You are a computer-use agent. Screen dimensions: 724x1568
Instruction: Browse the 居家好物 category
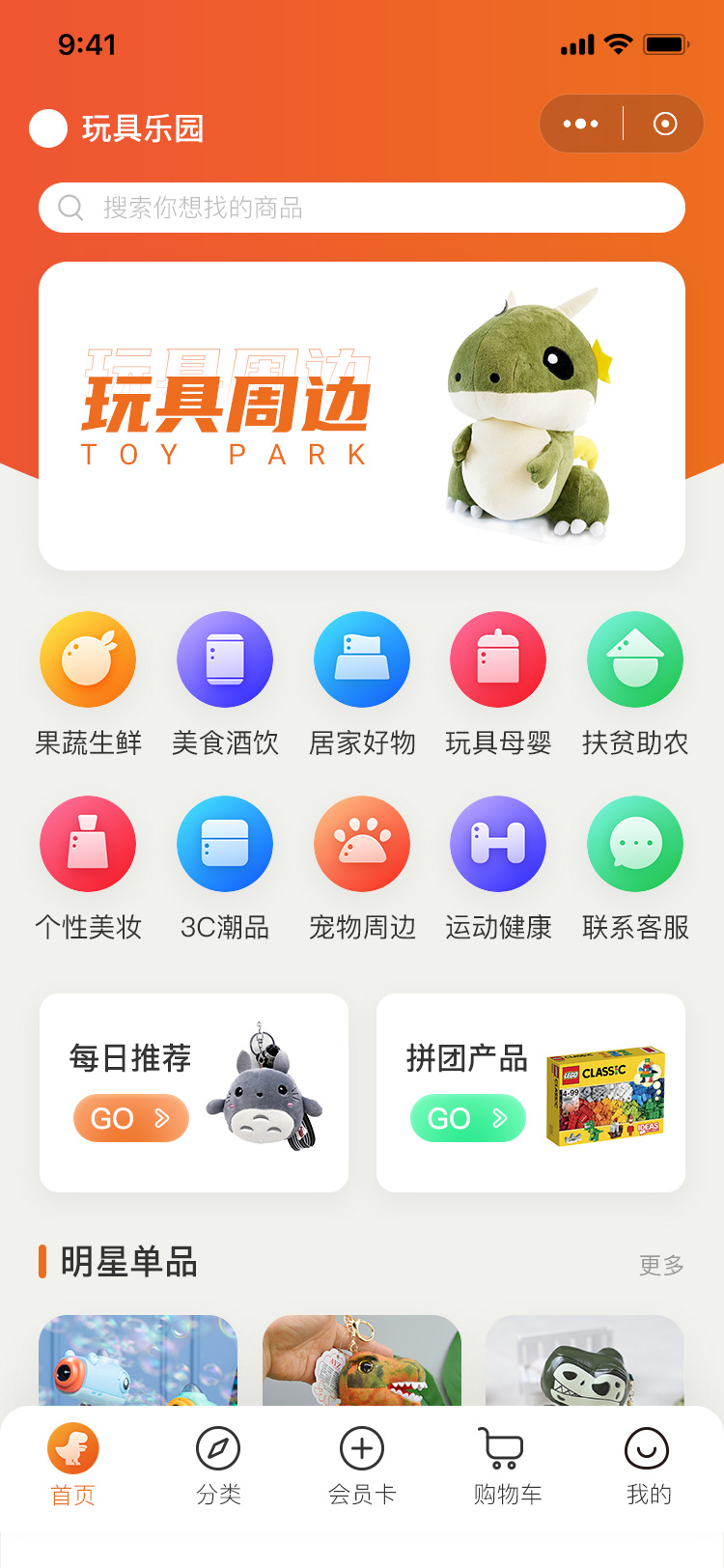[x=362, y=660]
